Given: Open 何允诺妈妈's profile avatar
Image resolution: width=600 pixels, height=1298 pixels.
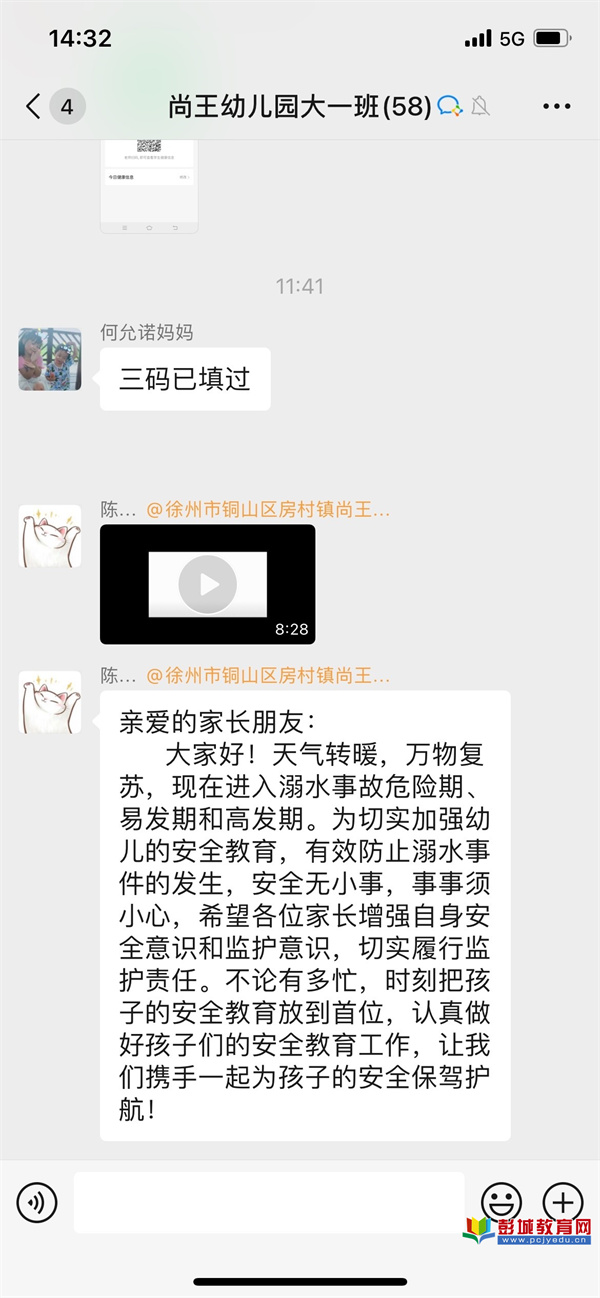Looking at the screenshot, I should point(50,359).
